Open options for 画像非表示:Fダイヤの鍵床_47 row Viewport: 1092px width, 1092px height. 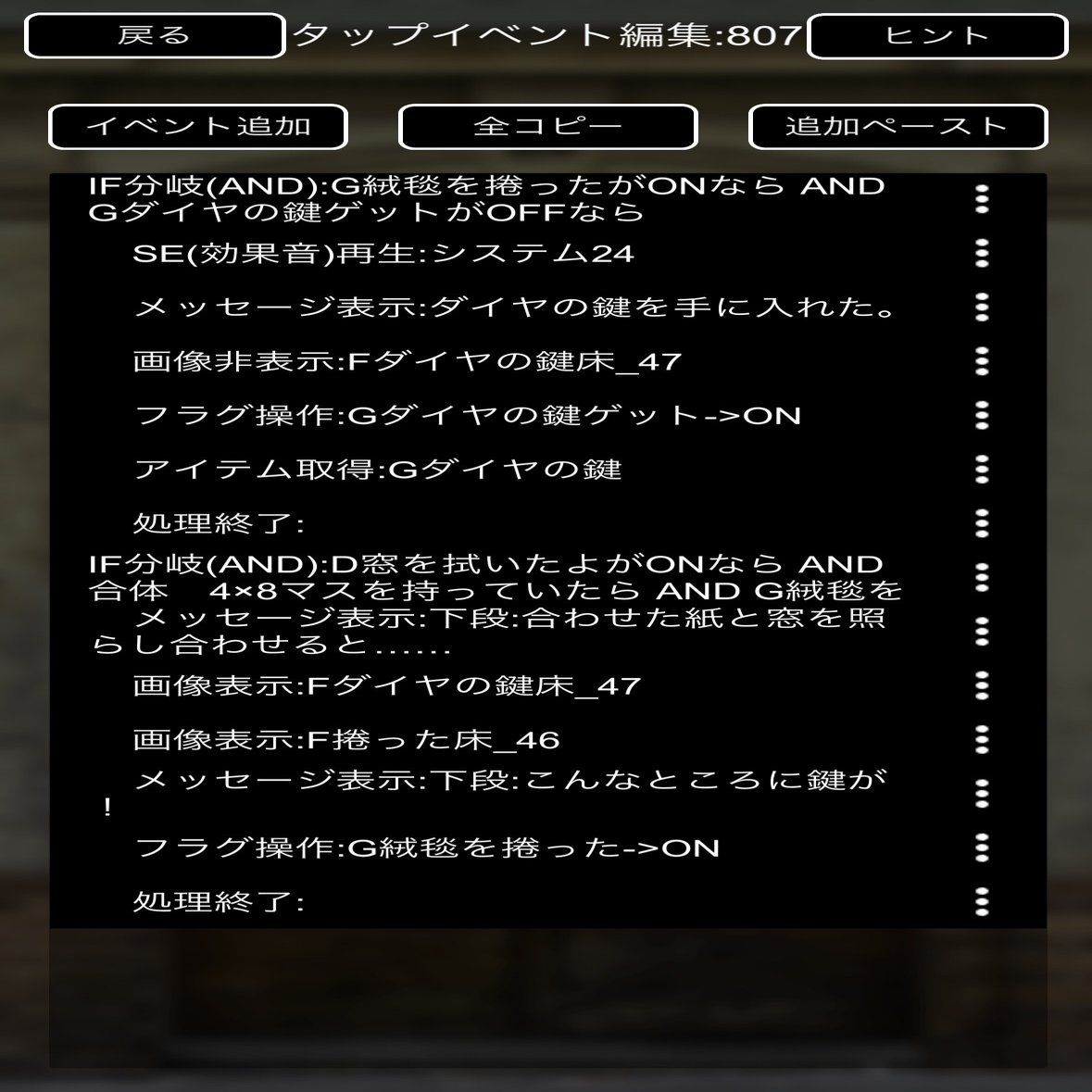(982, 361)
